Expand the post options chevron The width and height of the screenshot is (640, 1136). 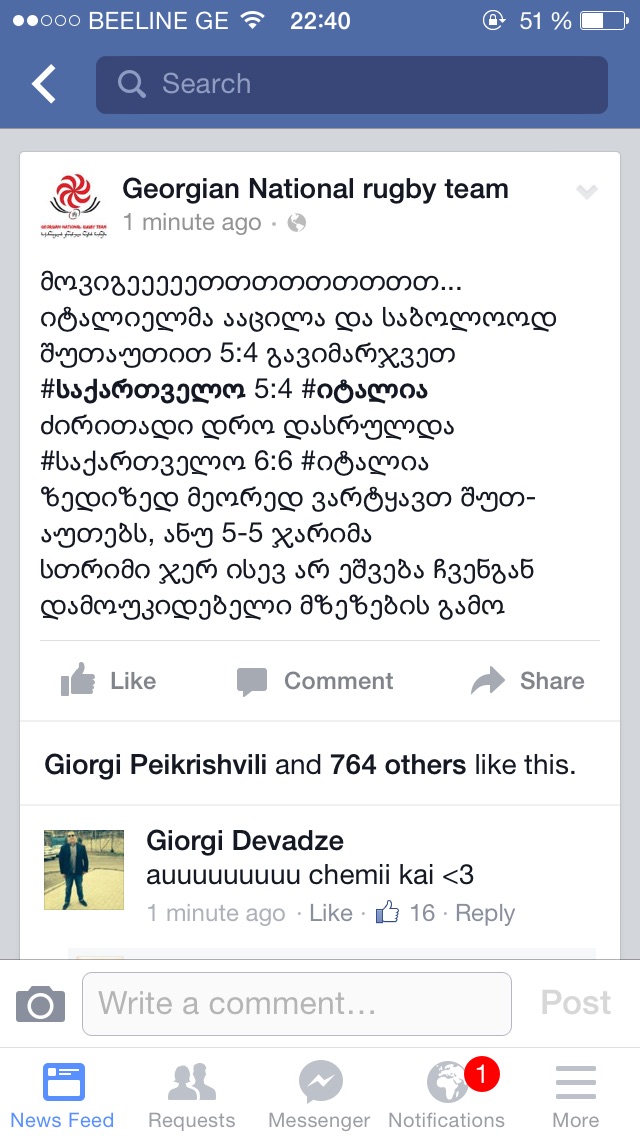(586, 192)
